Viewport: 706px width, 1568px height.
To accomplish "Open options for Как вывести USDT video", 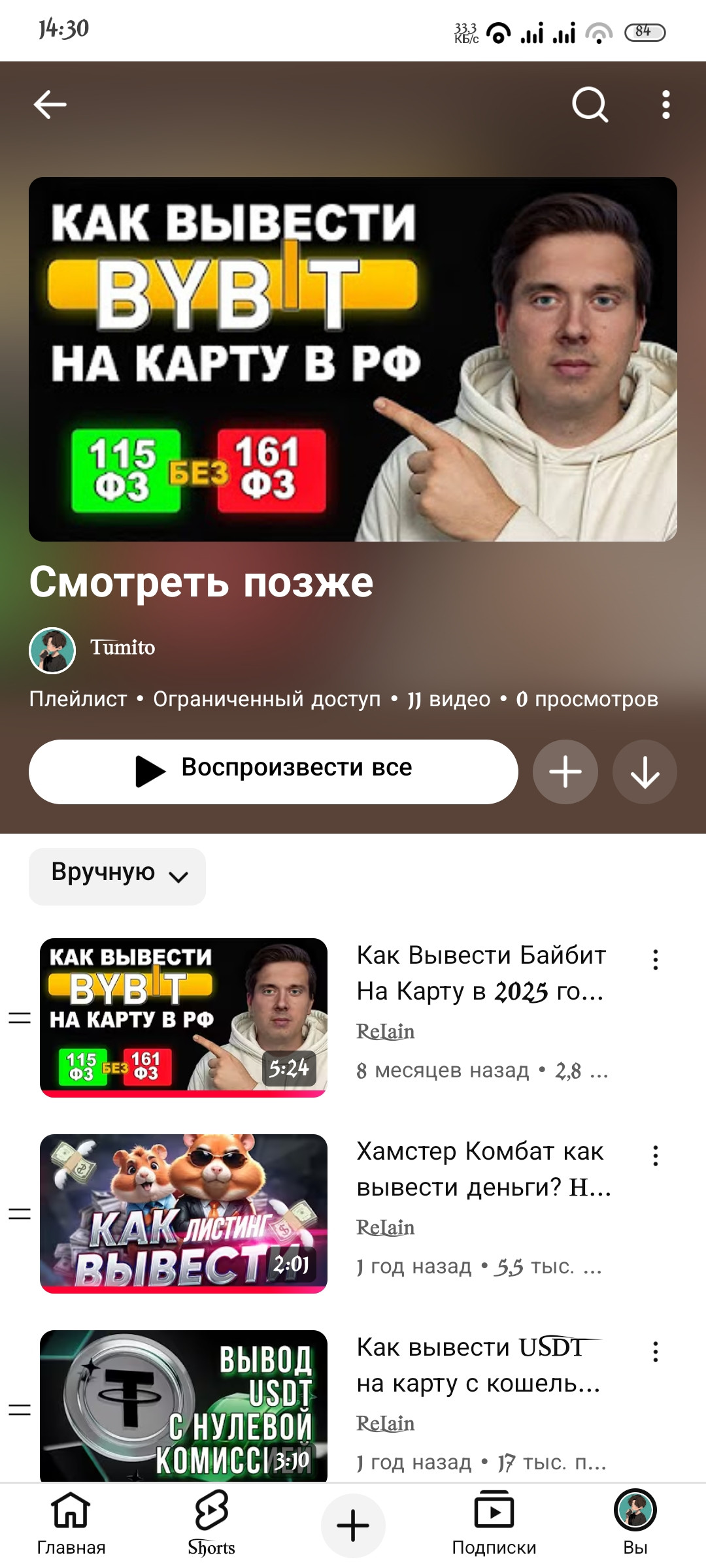I will (x=655, y=1352).
